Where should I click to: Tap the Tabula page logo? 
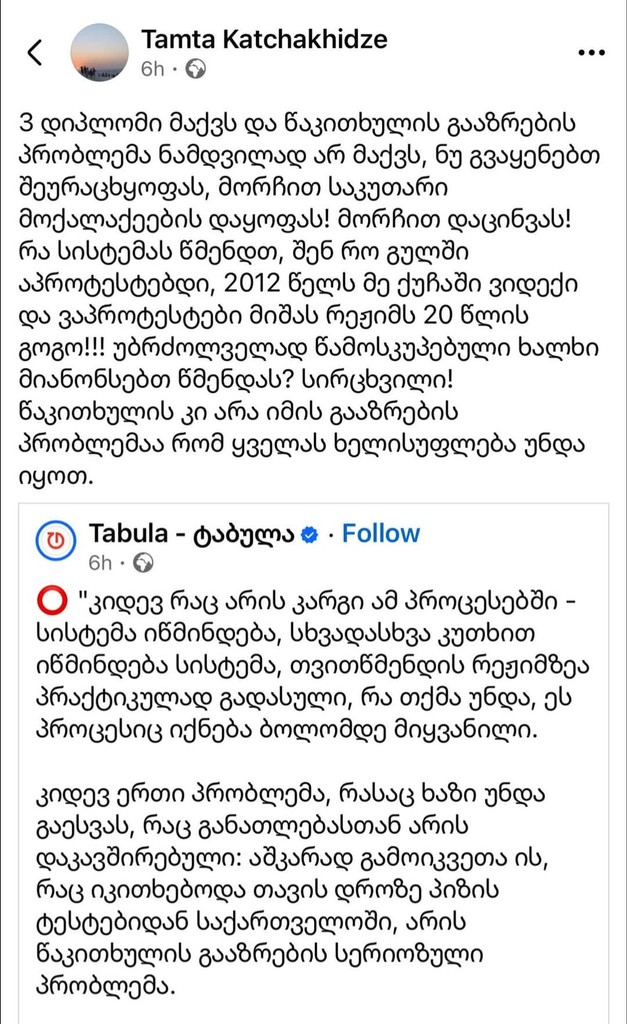(57, 543)
